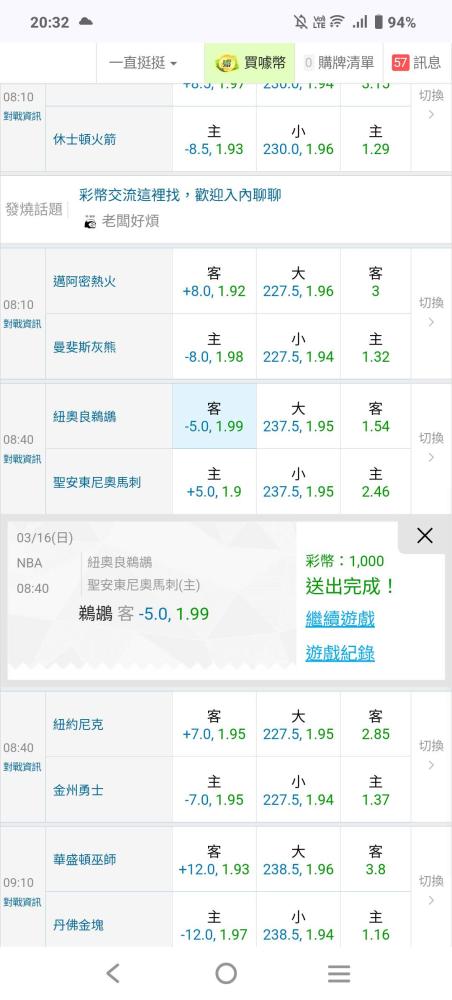This screenshot has width=452, height=1000.
Task: Pick 金州勇士 主 1.37 moneyline
Action: click(x=375, y=791)
